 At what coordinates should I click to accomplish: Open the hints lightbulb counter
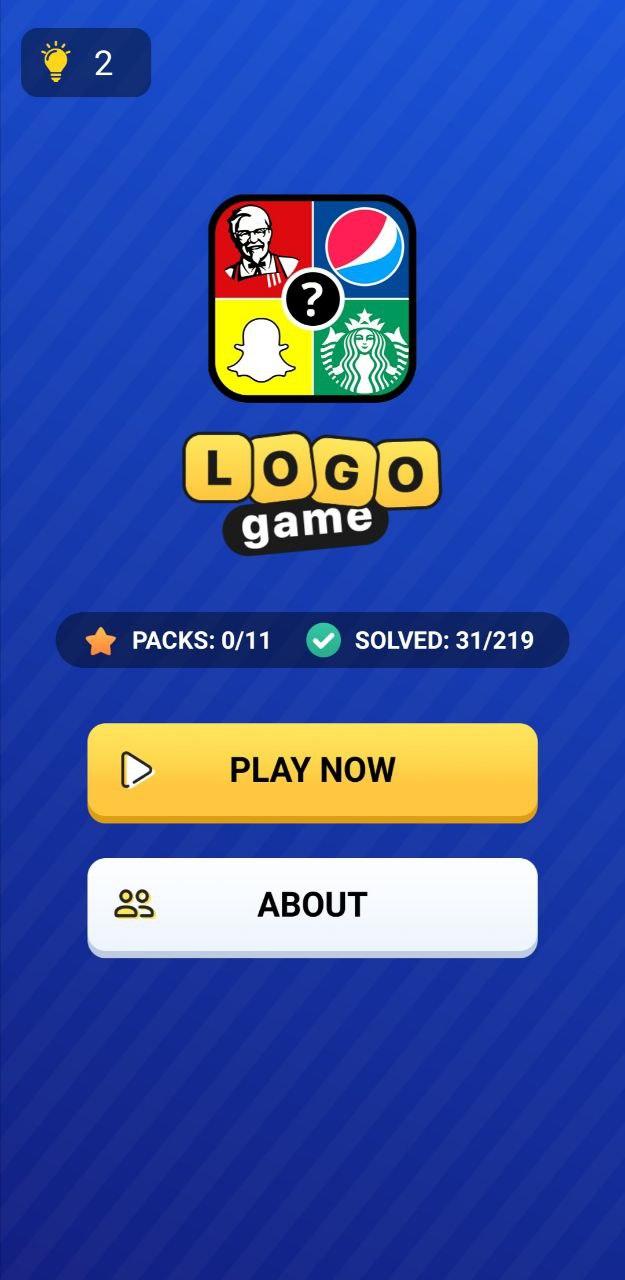pyautogui.click(x=85, y=63)
